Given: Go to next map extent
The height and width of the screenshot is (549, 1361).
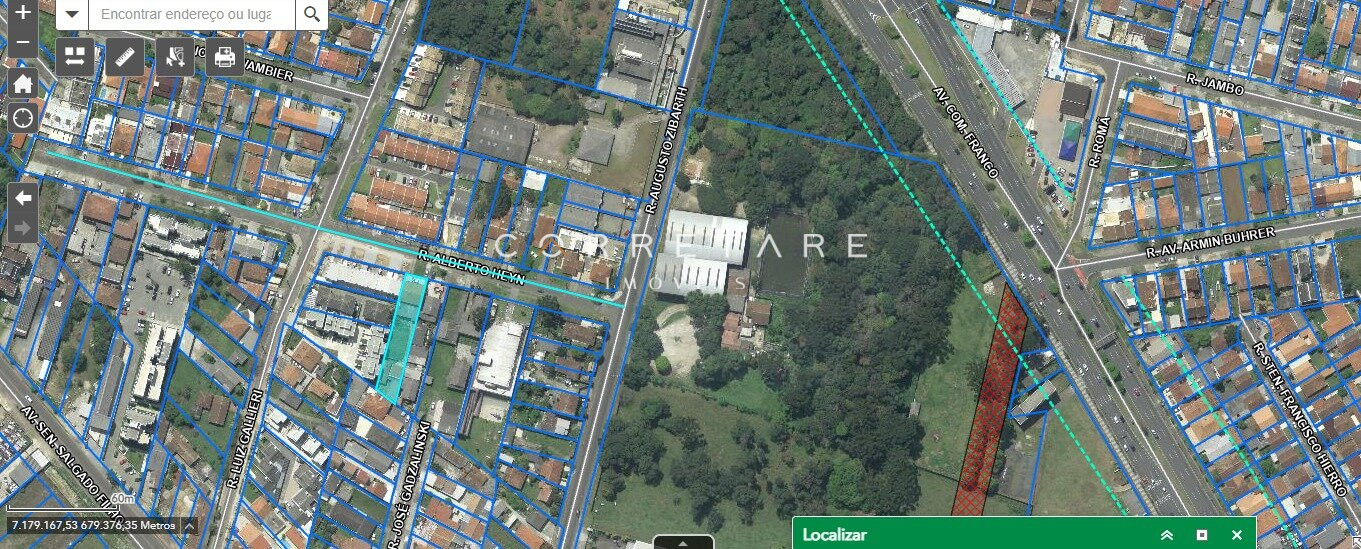Looking at the screenshot, I should tap(23, 228).
